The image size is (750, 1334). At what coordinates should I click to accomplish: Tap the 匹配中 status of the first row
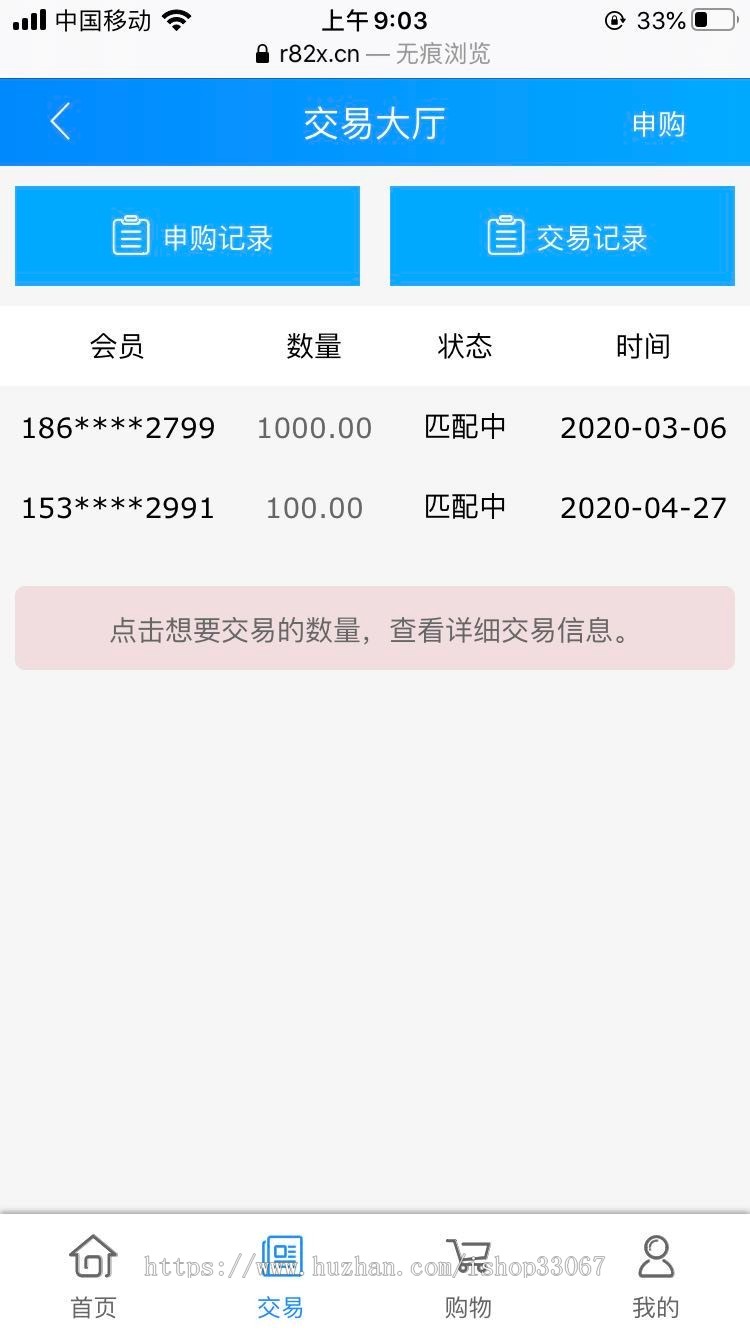[464, 427]
